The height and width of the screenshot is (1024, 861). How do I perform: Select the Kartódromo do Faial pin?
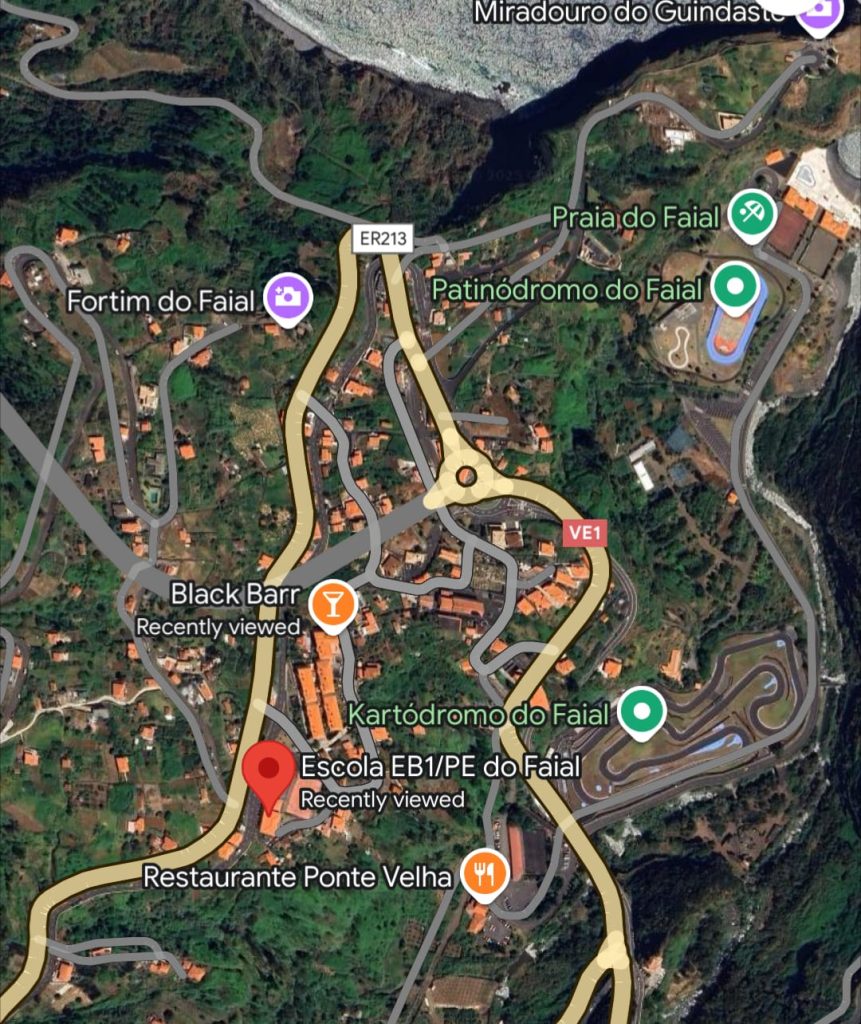641,710
